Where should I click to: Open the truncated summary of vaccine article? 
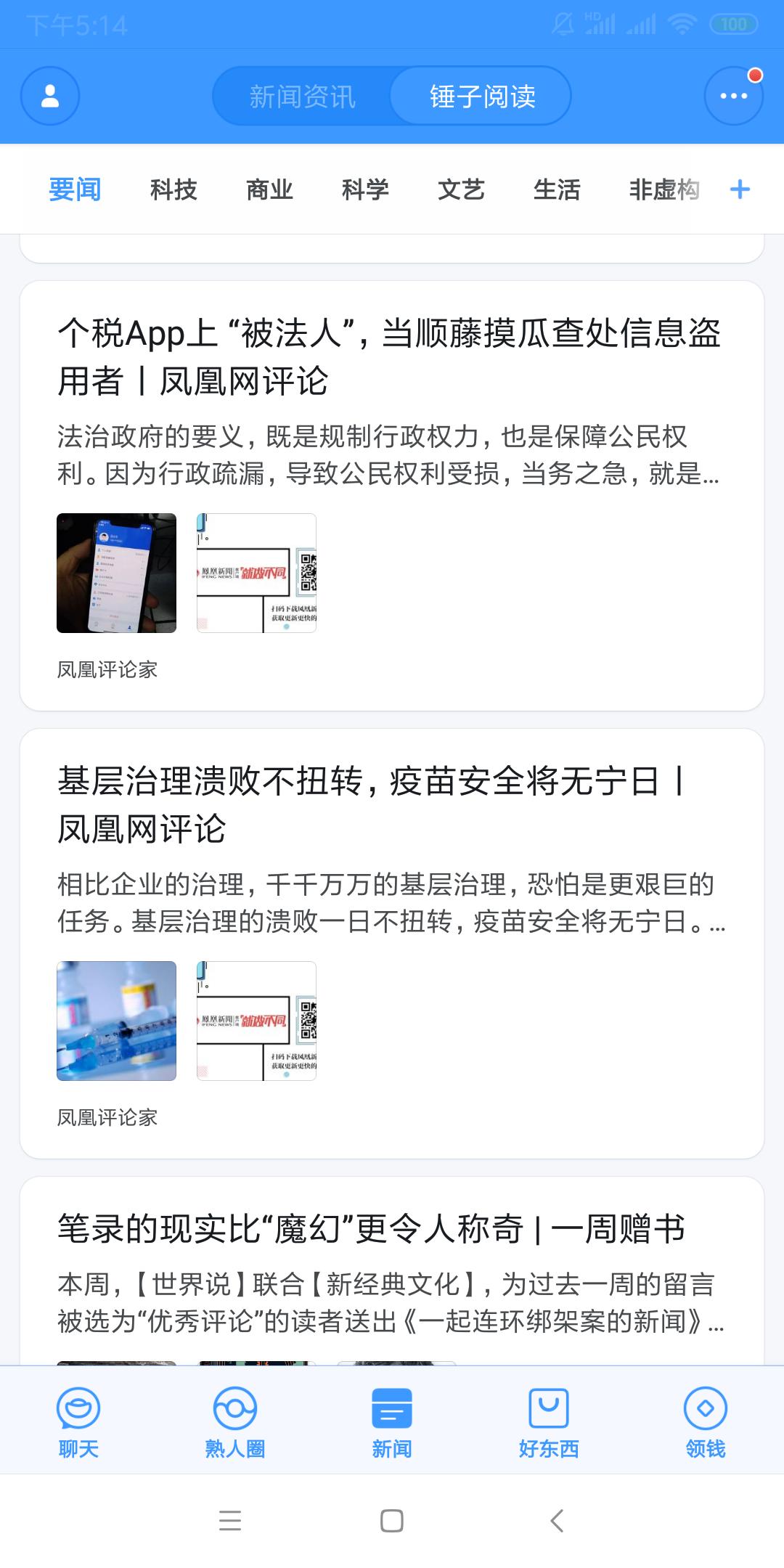[x=388, y=904]
